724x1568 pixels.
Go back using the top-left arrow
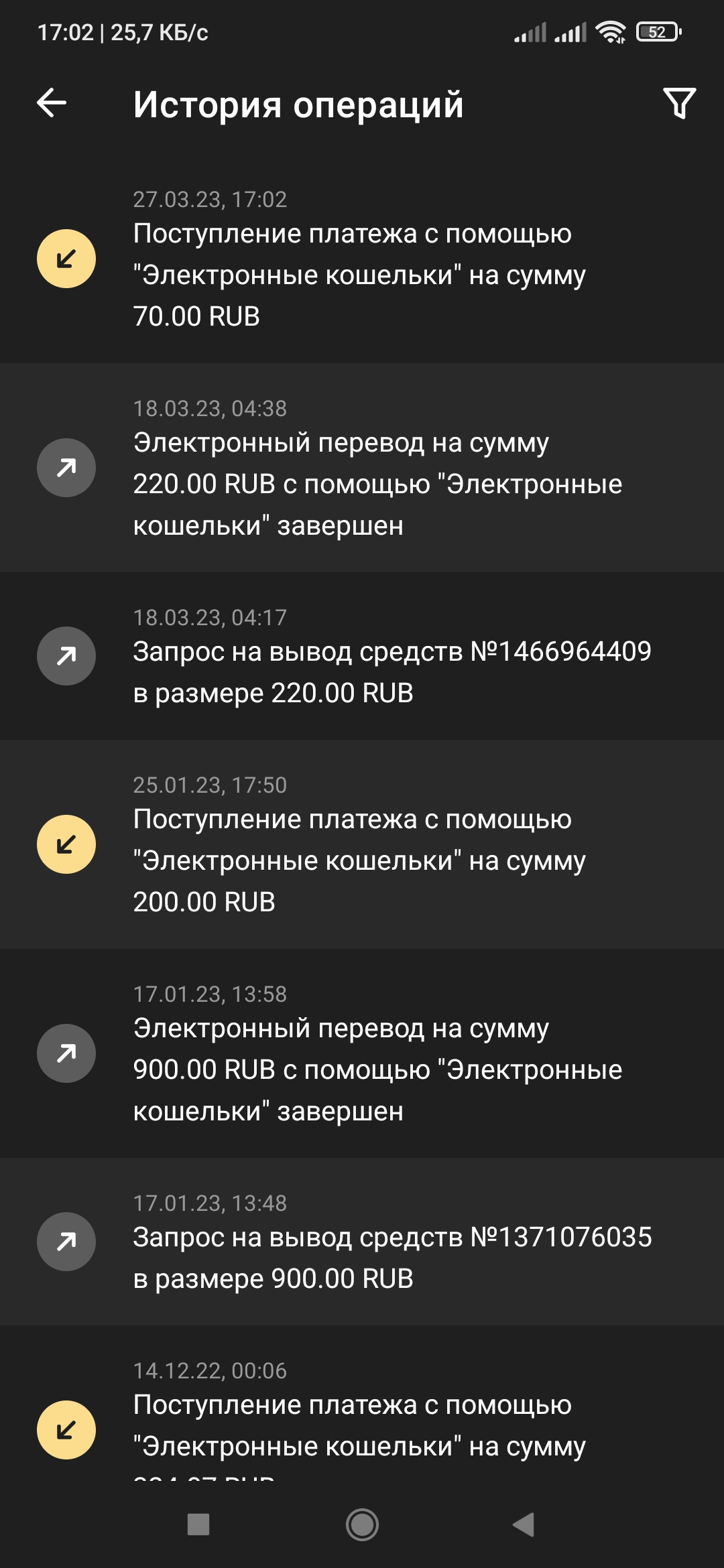[52, 103]
